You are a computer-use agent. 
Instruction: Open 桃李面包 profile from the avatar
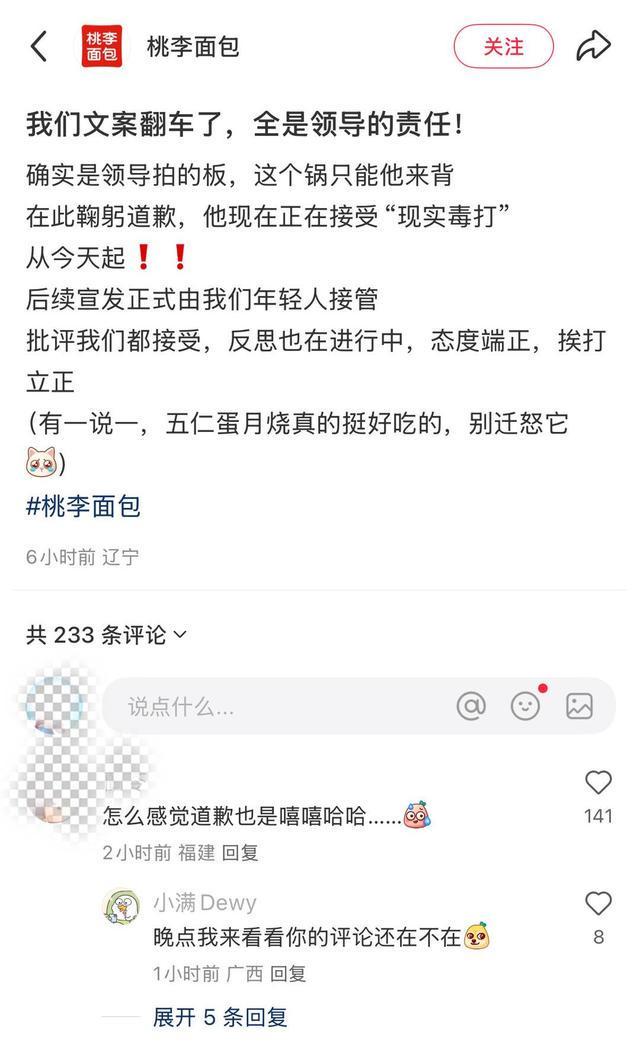coord(101,46)
